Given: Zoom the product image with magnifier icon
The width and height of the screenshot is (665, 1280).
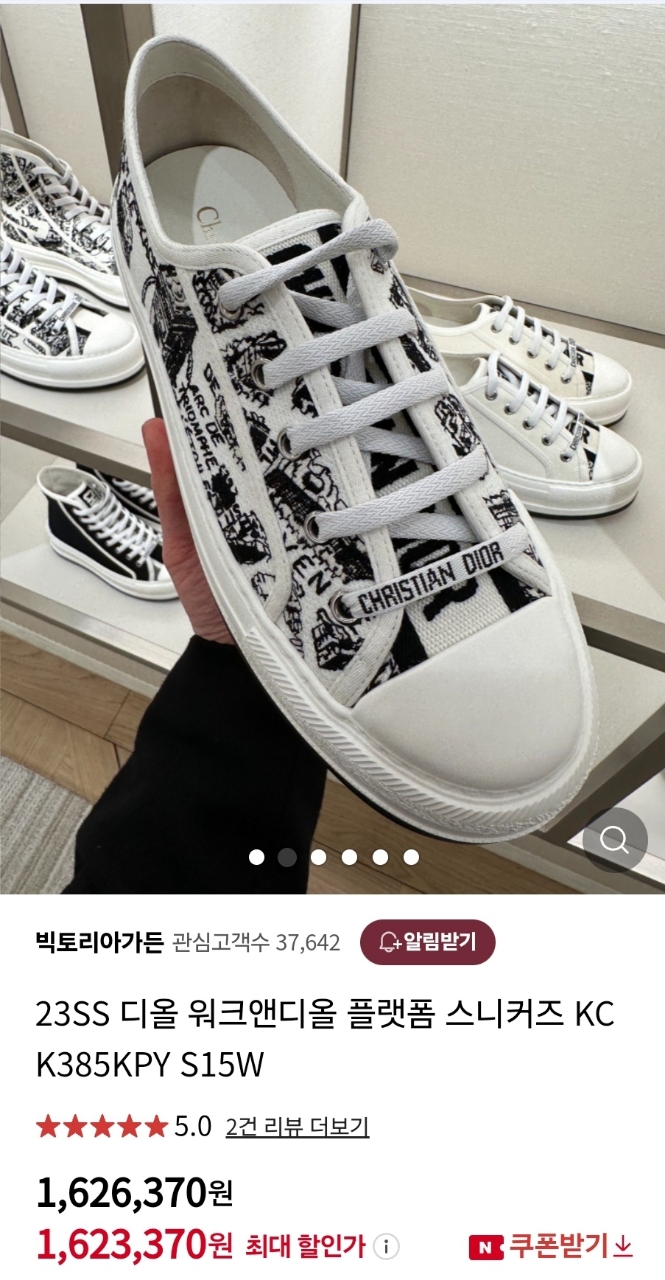Looking at the screenshot, I should pos(614,839).
